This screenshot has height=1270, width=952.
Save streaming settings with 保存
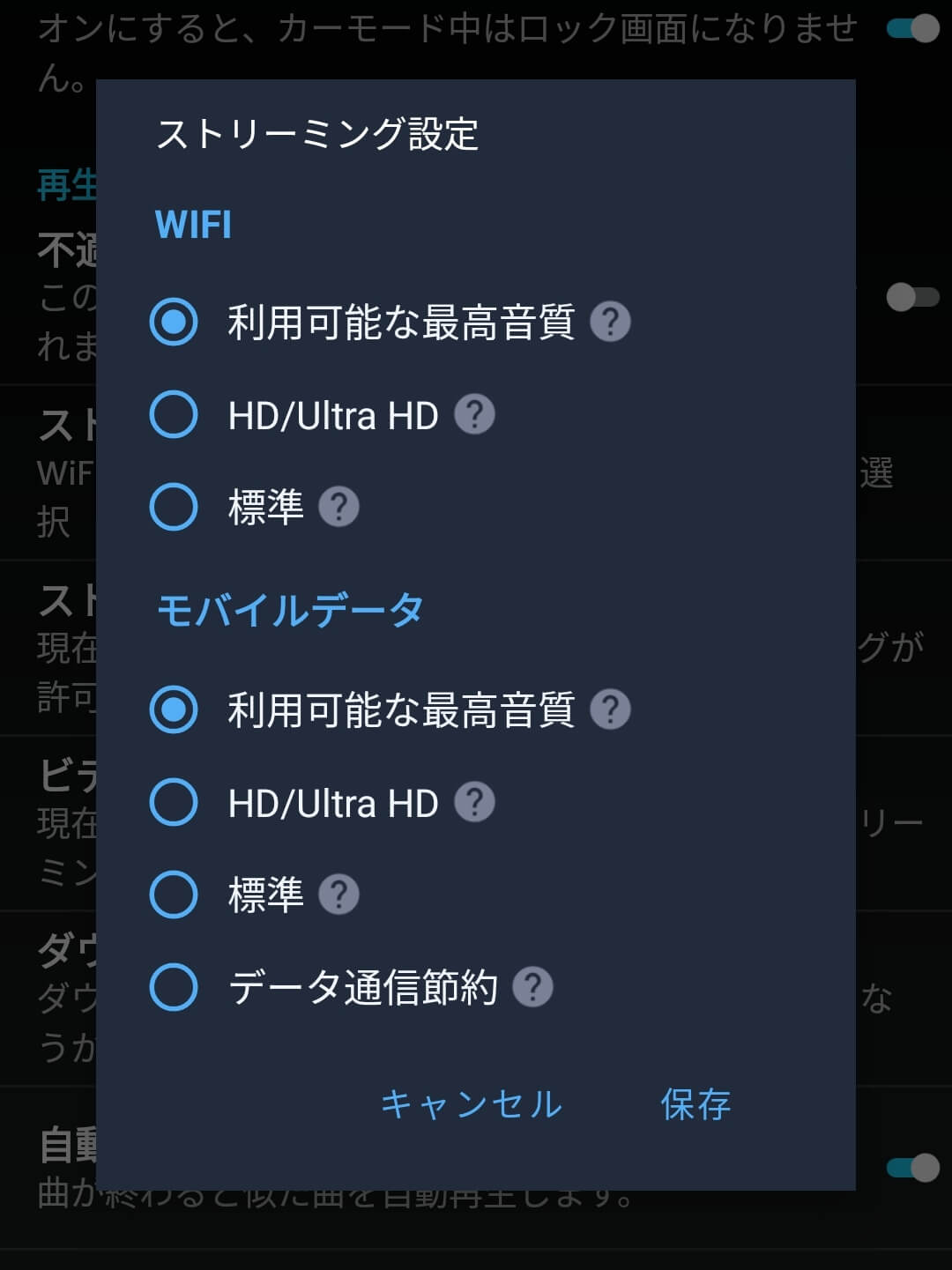pos(695,1103)
